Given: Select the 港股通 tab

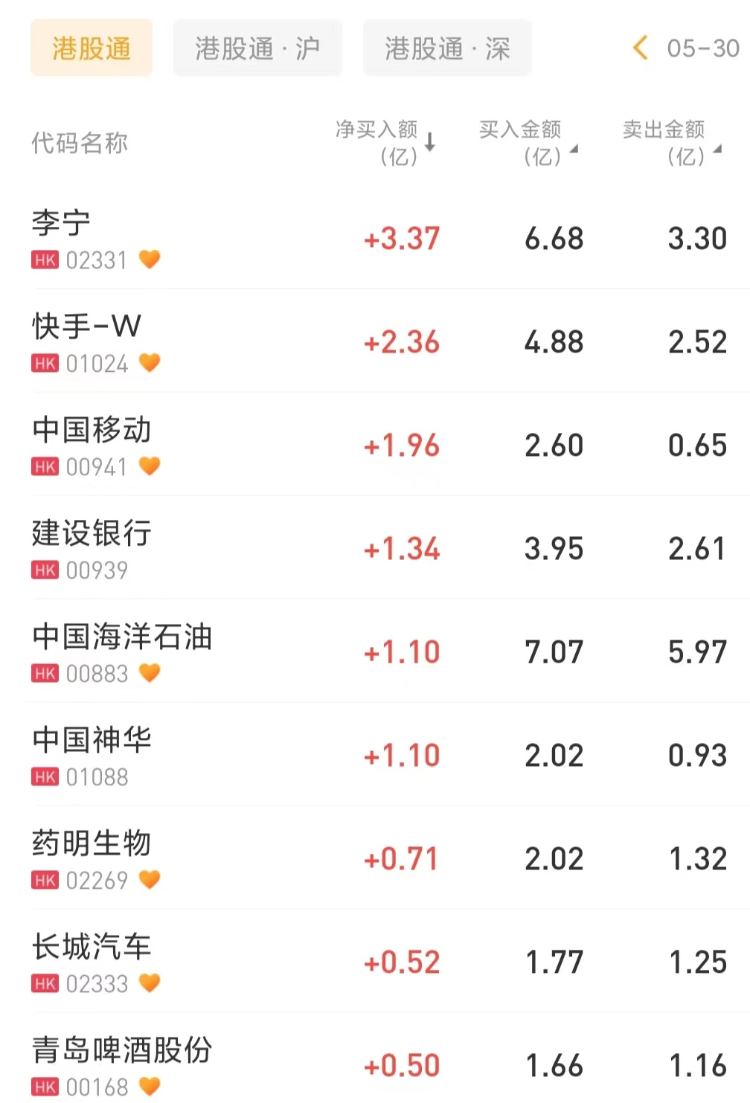Looking at the screenshot, I should (91, 48).
